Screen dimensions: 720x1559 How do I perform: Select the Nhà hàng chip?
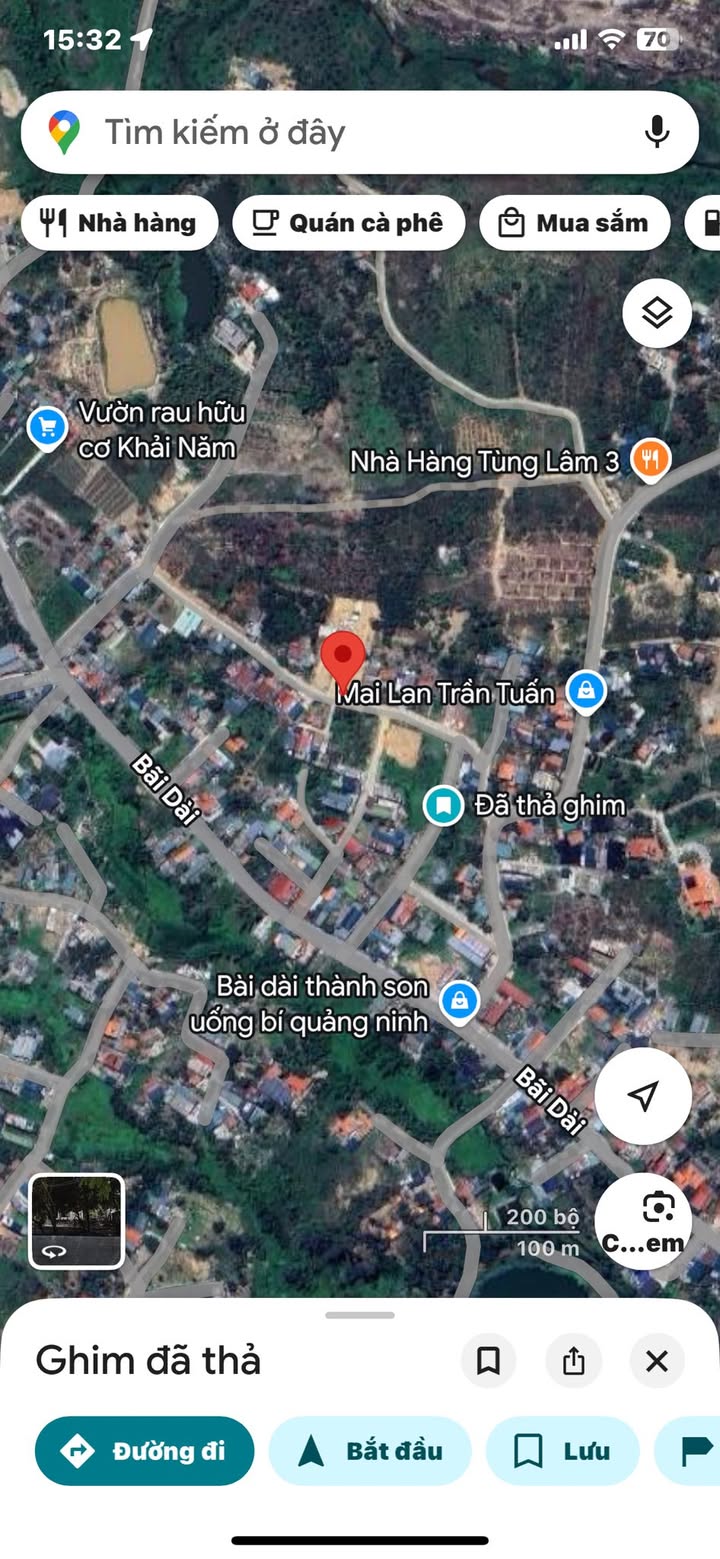(119, 222)
